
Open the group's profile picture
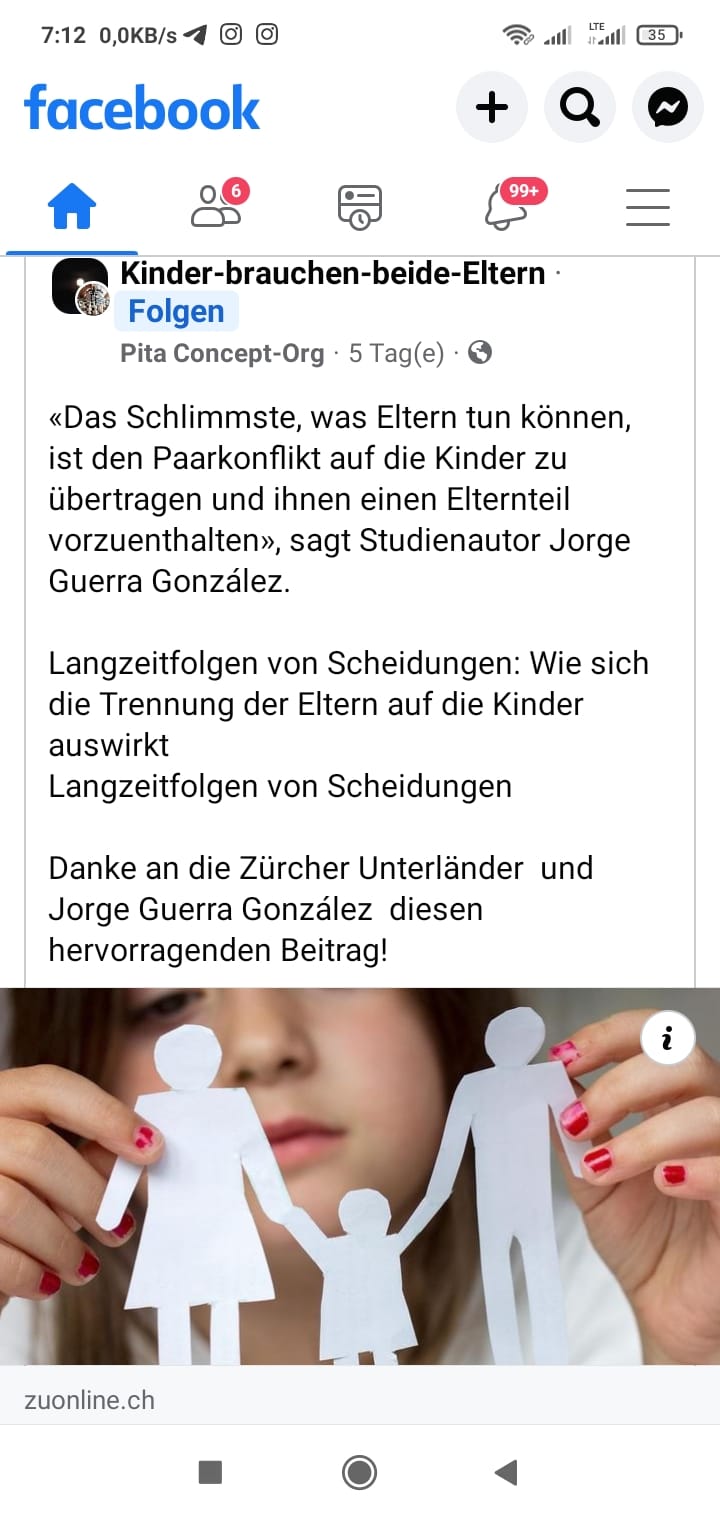[80, 287]
